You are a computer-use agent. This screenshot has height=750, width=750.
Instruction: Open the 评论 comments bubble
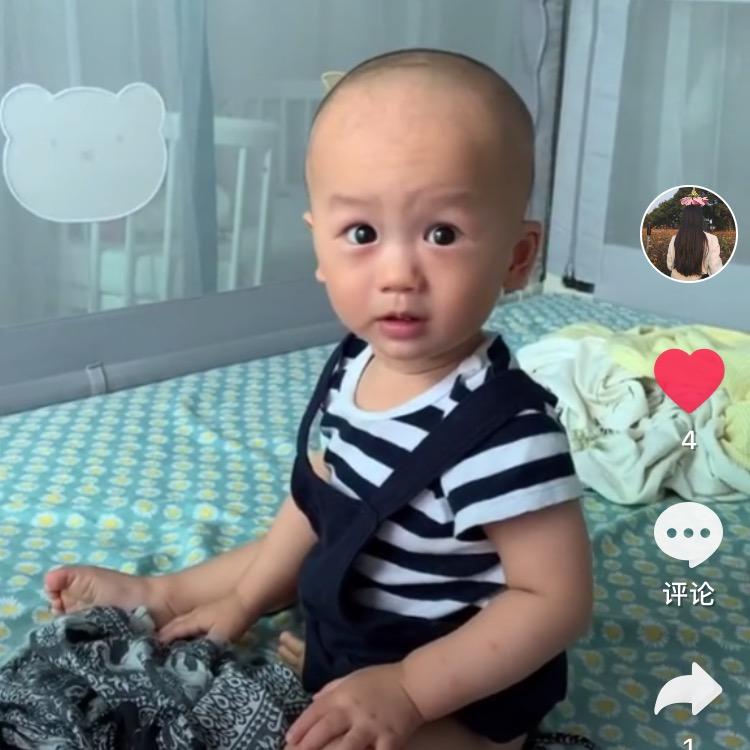tap(688, 535)
